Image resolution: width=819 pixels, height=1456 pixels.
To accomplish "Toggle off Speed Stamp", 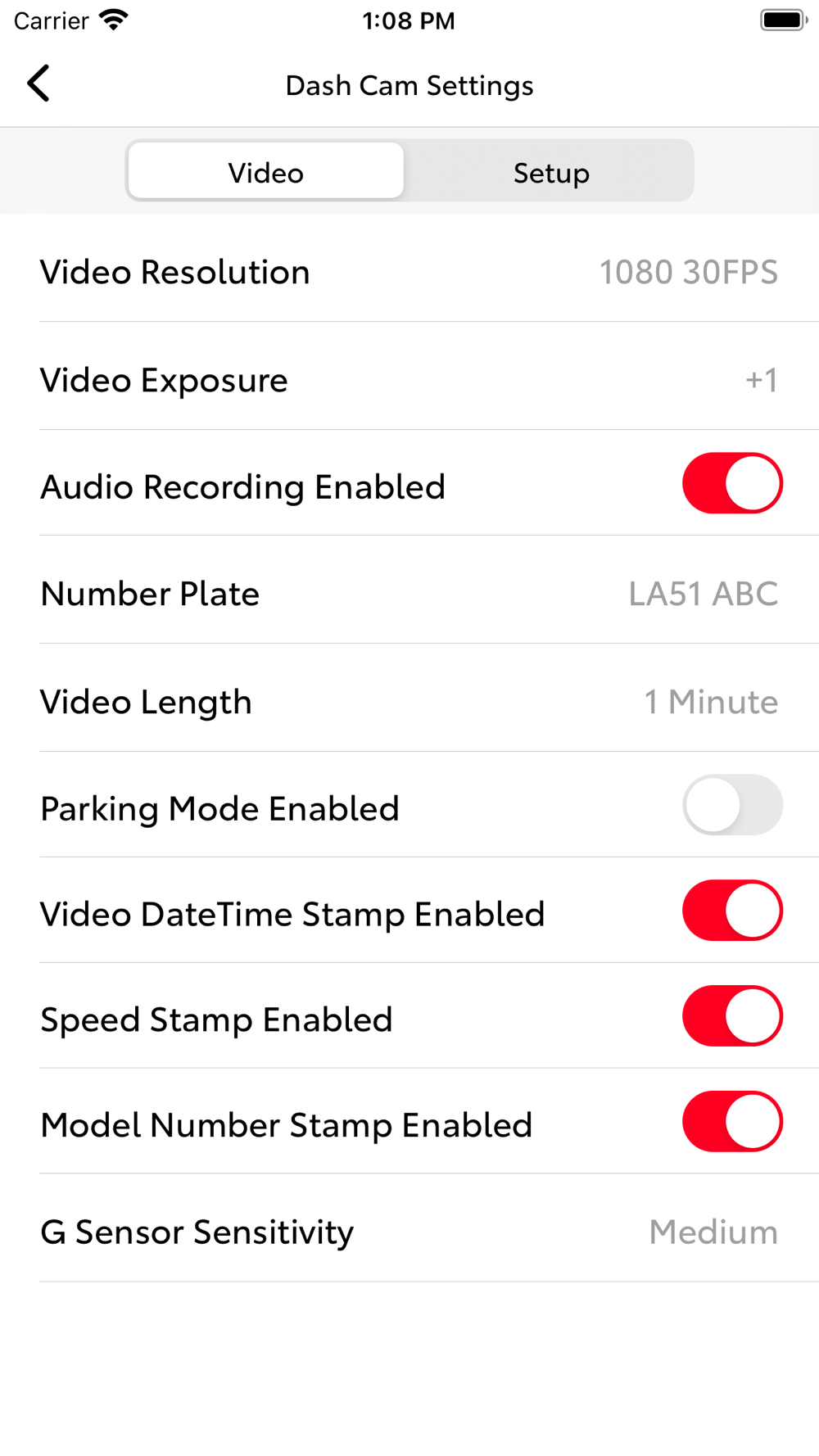I will (x=732, y=1016).
